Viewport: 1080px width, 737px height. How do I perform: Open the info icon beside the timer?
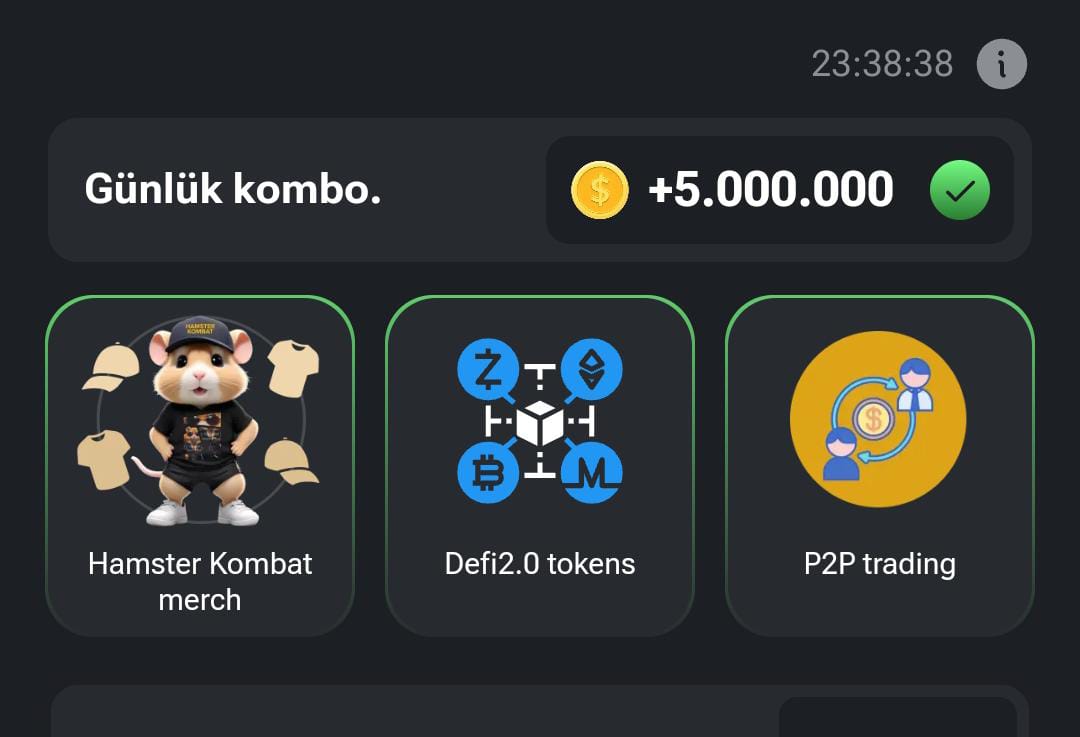click(1001, 64)
